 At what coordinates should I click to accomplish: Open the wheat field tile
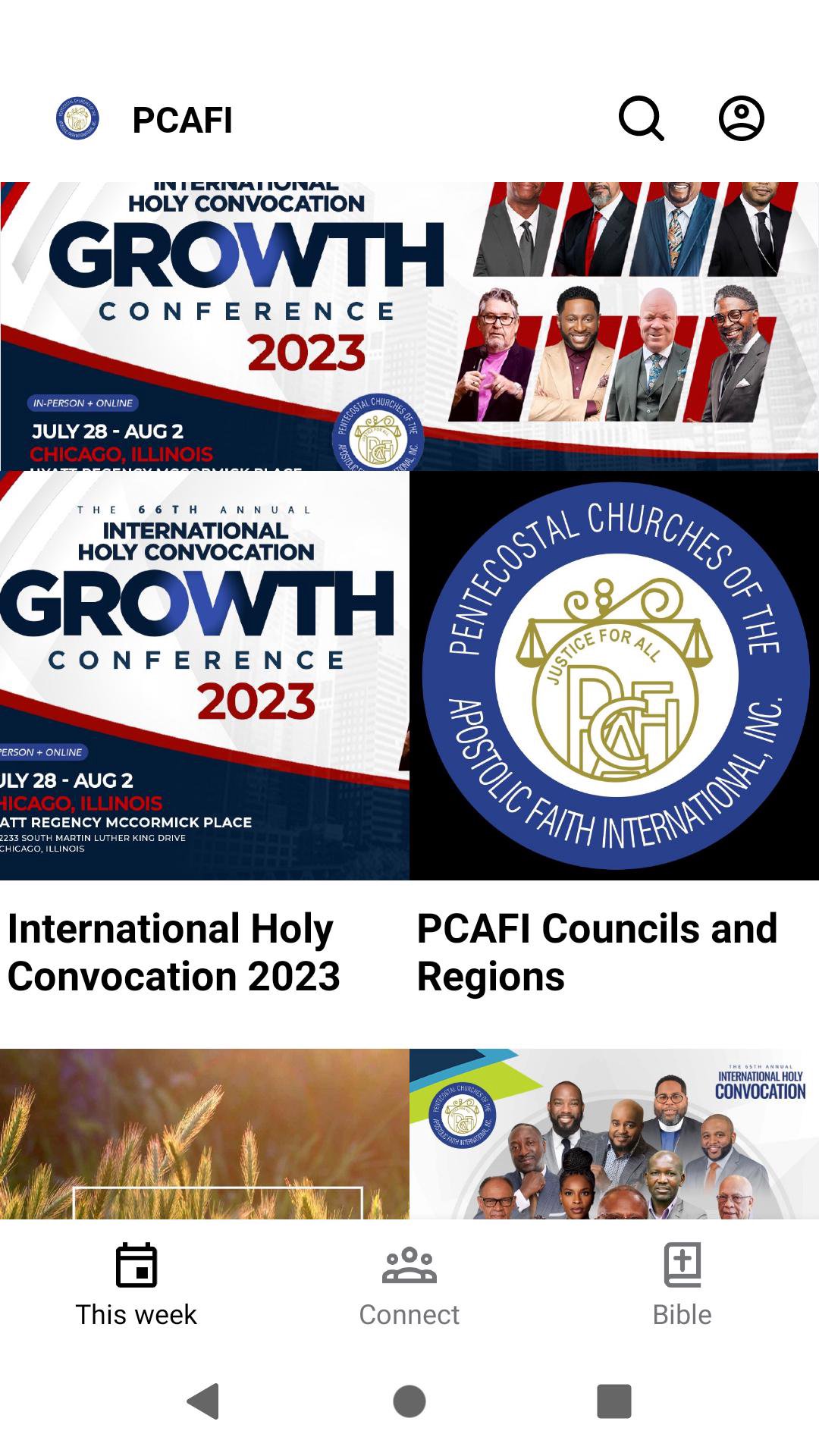[x=205, y=1134]
